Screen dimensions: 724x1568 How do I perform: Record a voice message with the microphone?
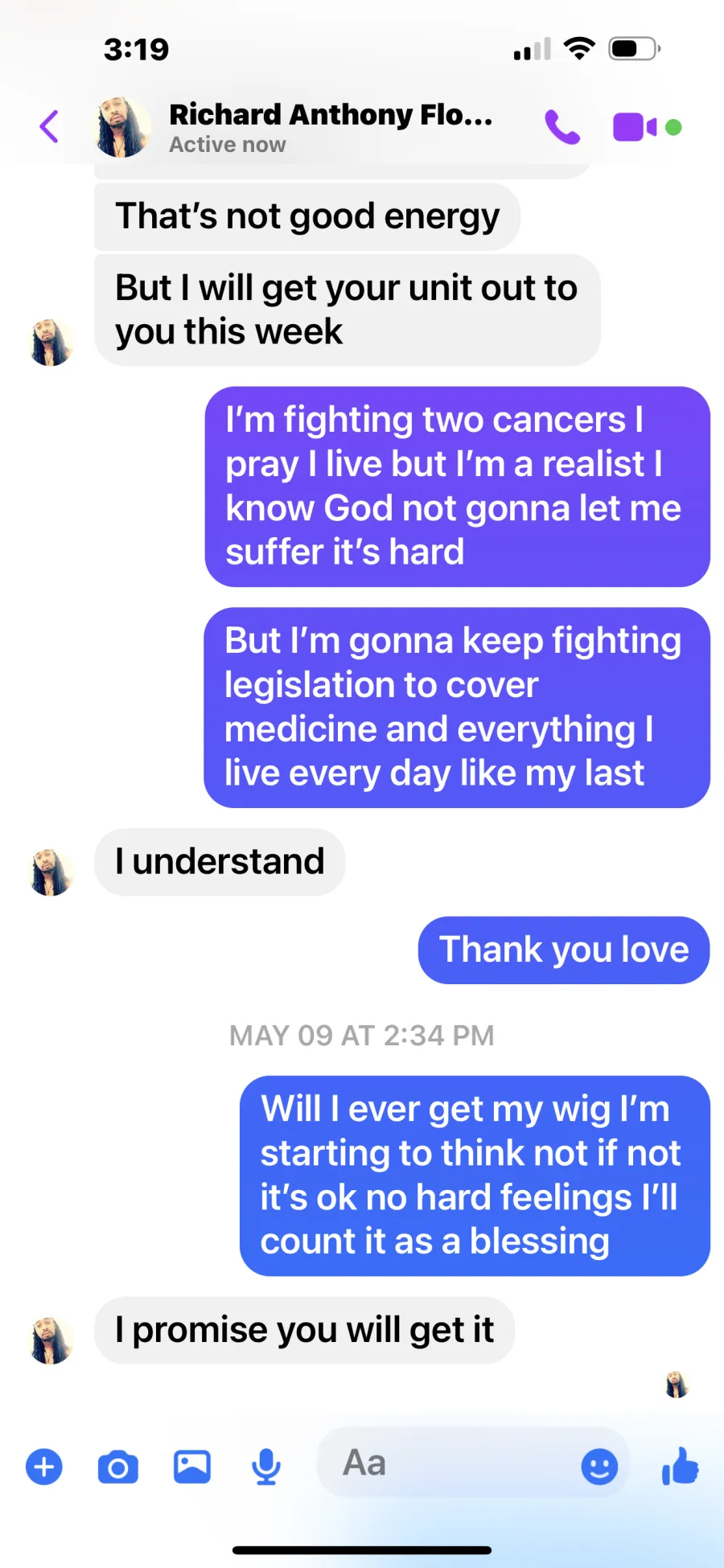coord(266,1467)
